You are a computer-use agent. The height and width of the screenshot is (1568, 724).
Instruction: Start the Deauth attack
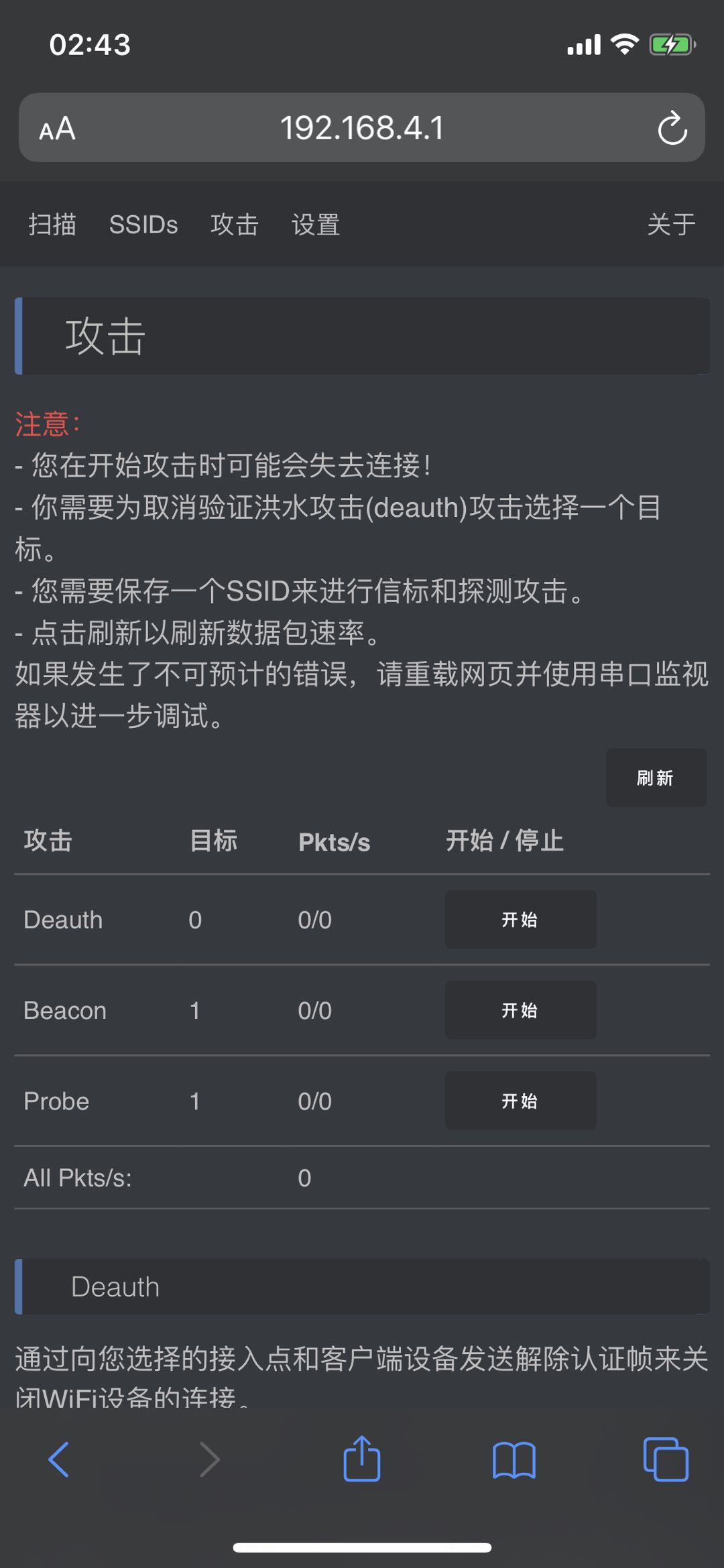click(520, 920)
